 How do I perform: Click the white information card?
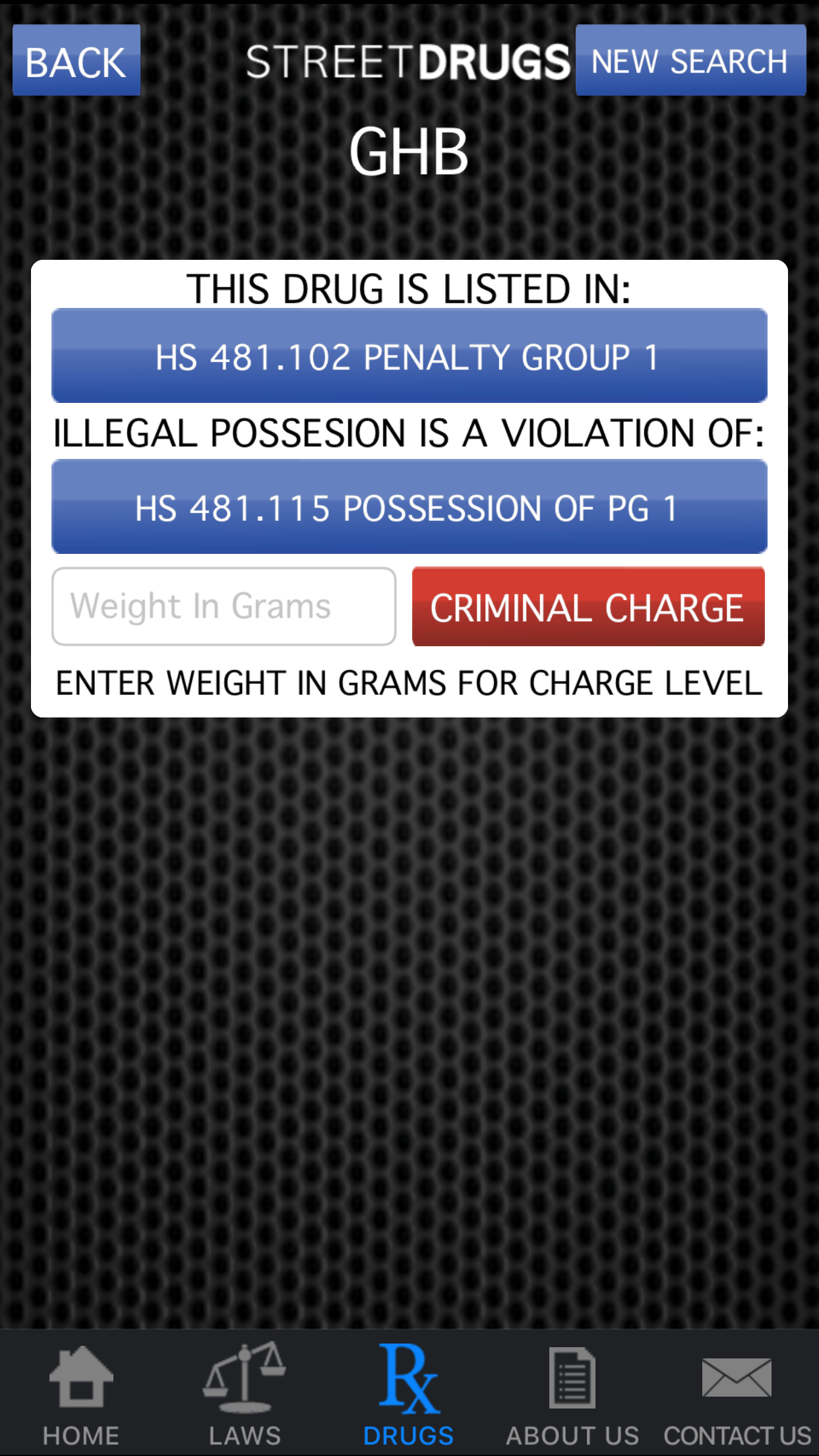coord(409,488)
